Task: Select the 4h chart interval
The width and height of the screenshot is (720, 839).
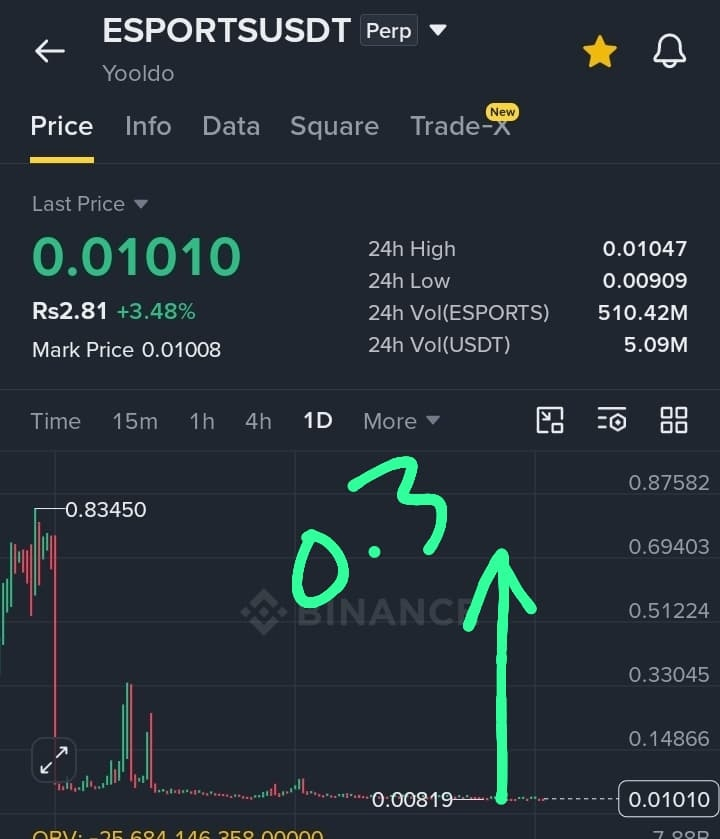Action: (258, 421)
